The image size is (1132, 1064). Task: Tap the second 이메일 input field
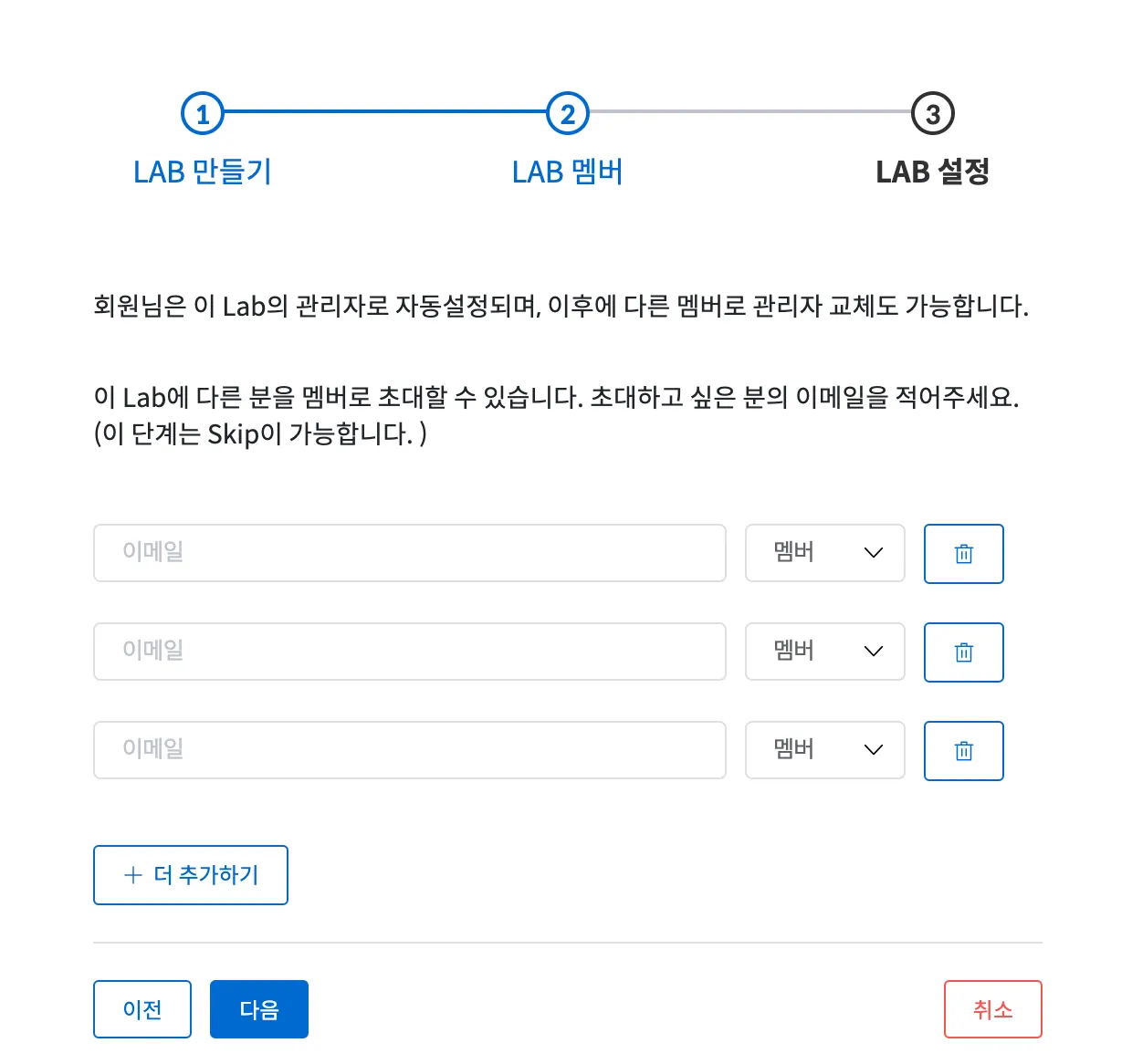pos(409,652)
